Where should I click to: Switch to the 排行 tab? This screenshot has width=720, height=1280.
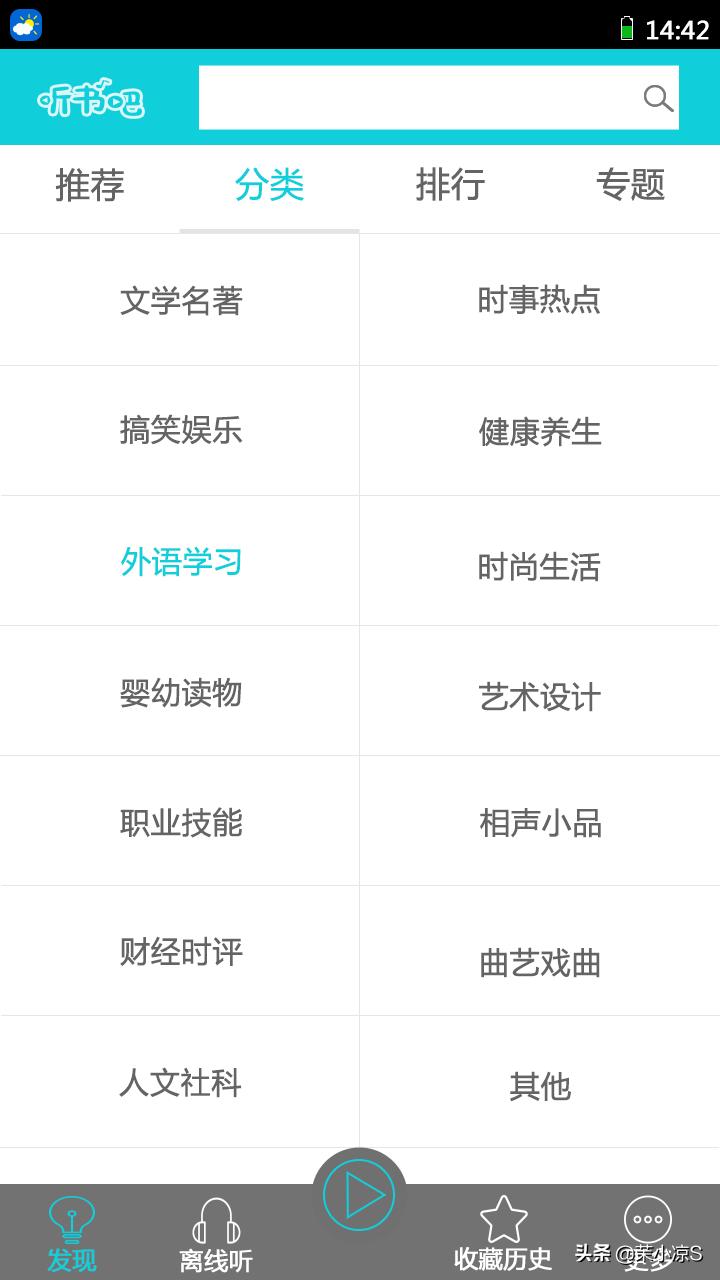pyautogui.click(x=450, y=186)
